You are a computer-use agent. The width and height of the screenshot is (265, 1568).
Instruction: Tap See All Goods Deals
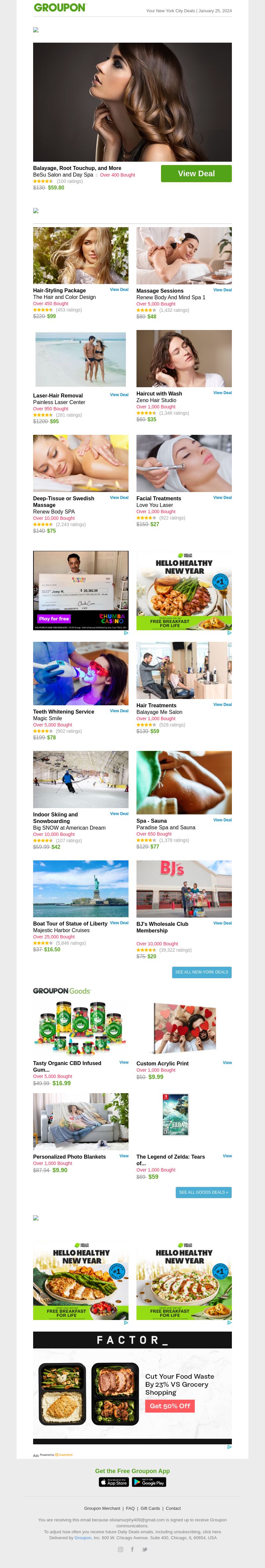(x=203, y=1192)
